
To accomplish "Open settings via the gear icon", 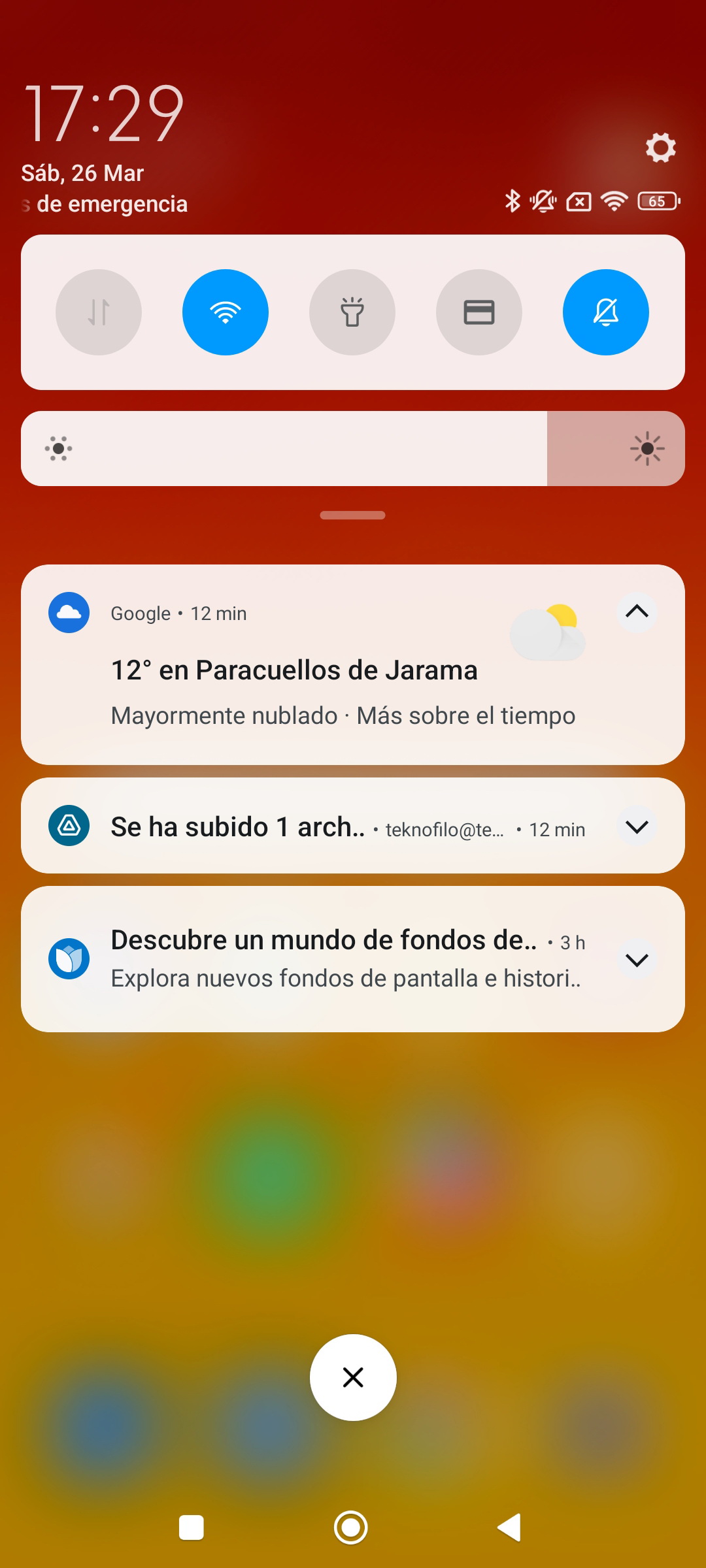I will click(661, 148).
